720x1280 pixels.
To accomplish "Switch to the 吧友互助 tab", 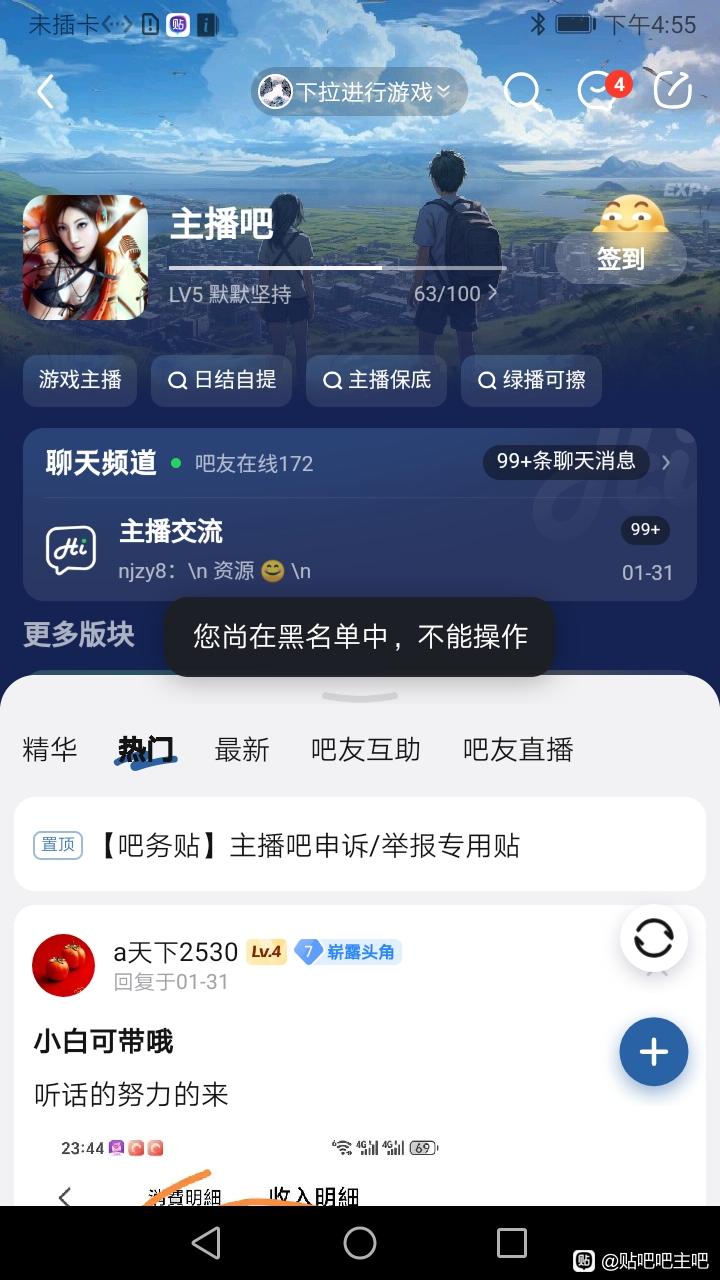I will 366,749.
